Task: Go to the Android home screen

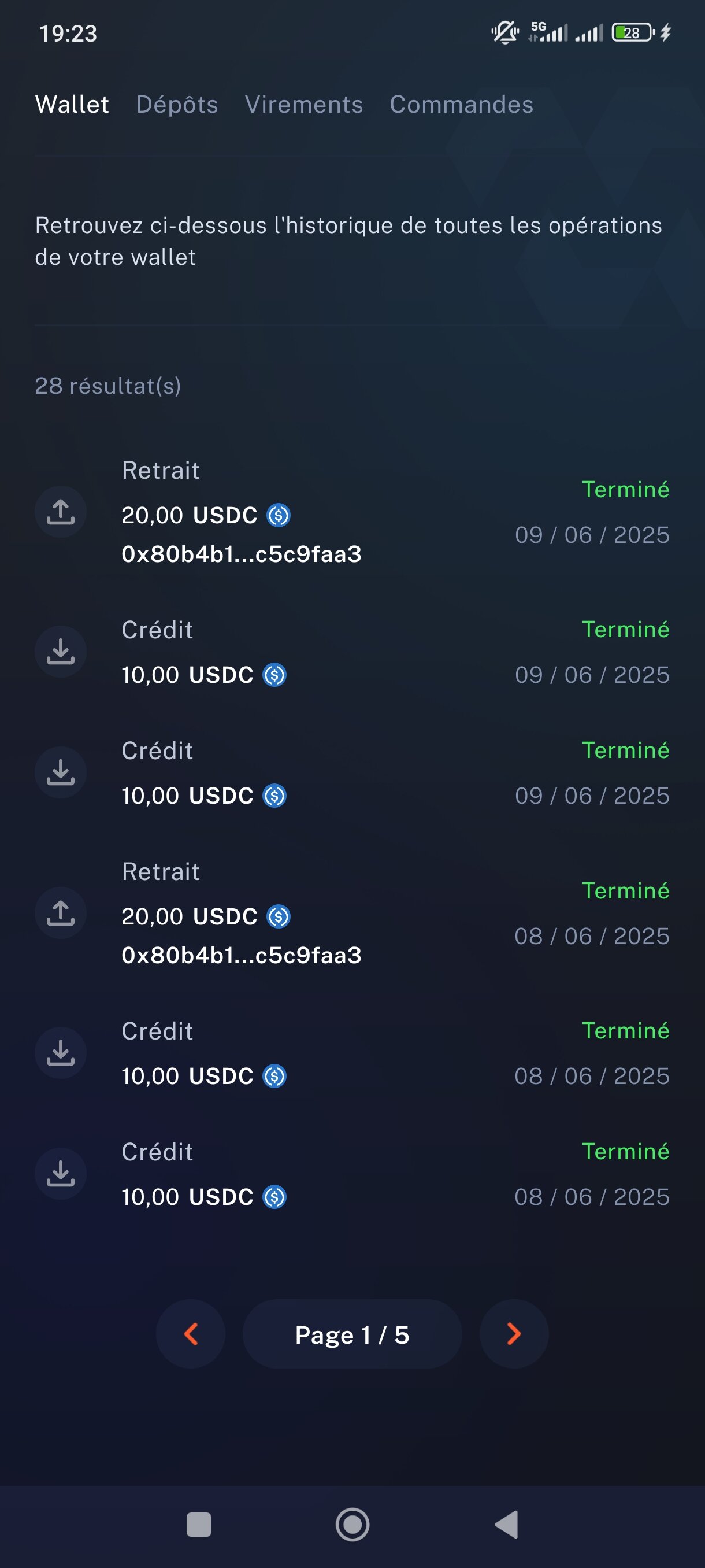Action: tap(352, 1525)
